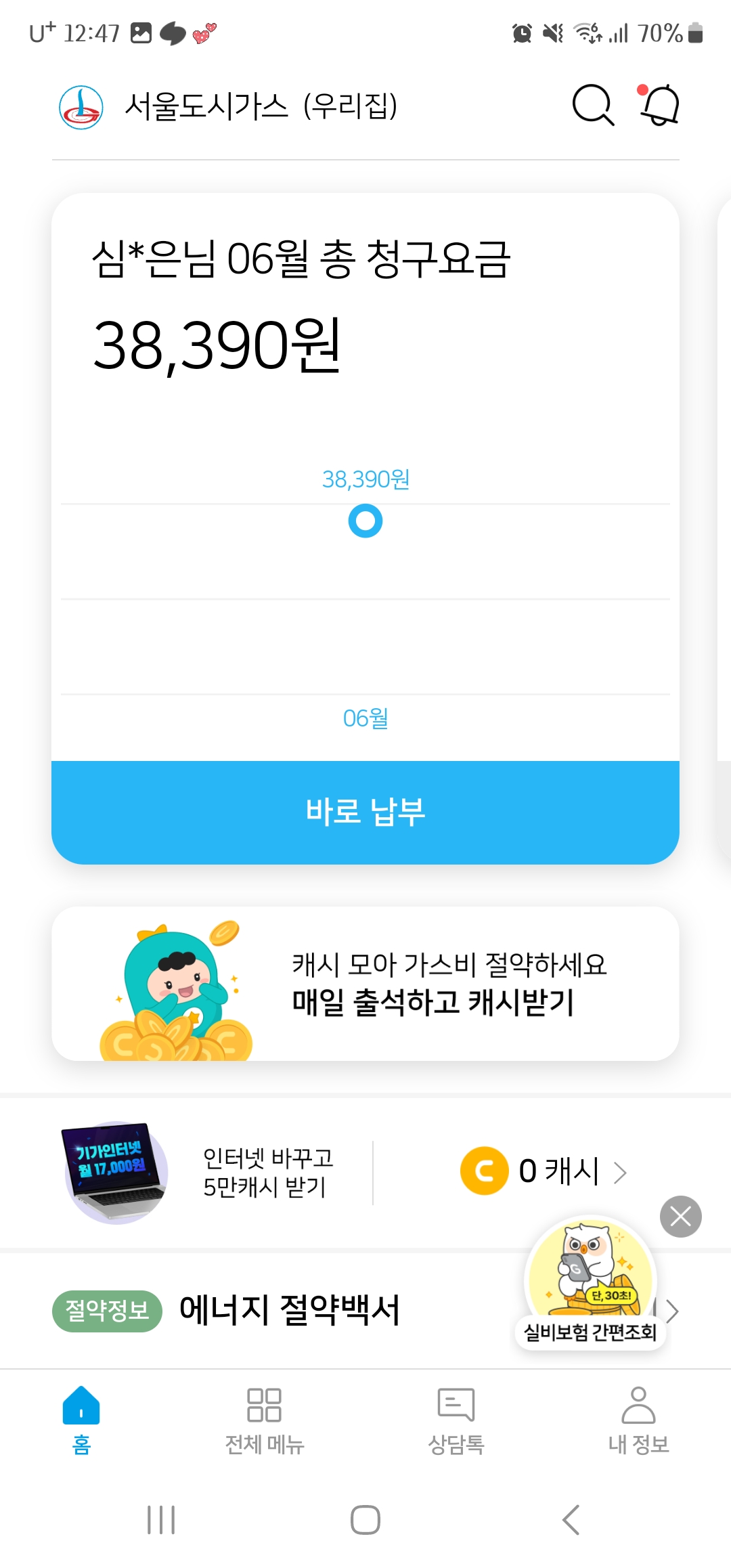Open the recent apps button
The width and height of the screenshot is (731, 1568).
pyautogui.click(x=161, y=1520)
